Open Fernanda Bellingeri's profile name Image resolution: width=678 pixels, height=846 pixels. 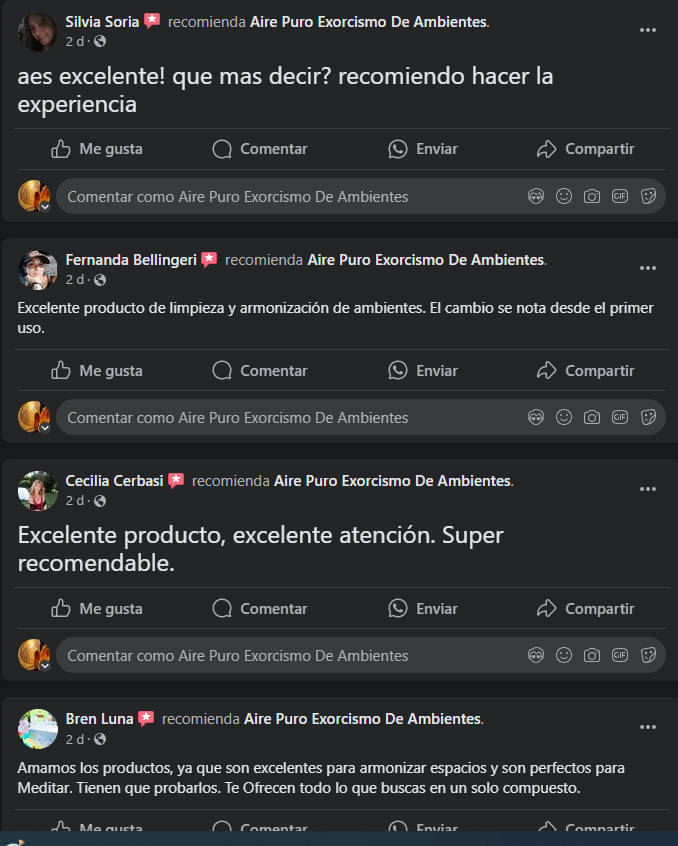[132, 260]
